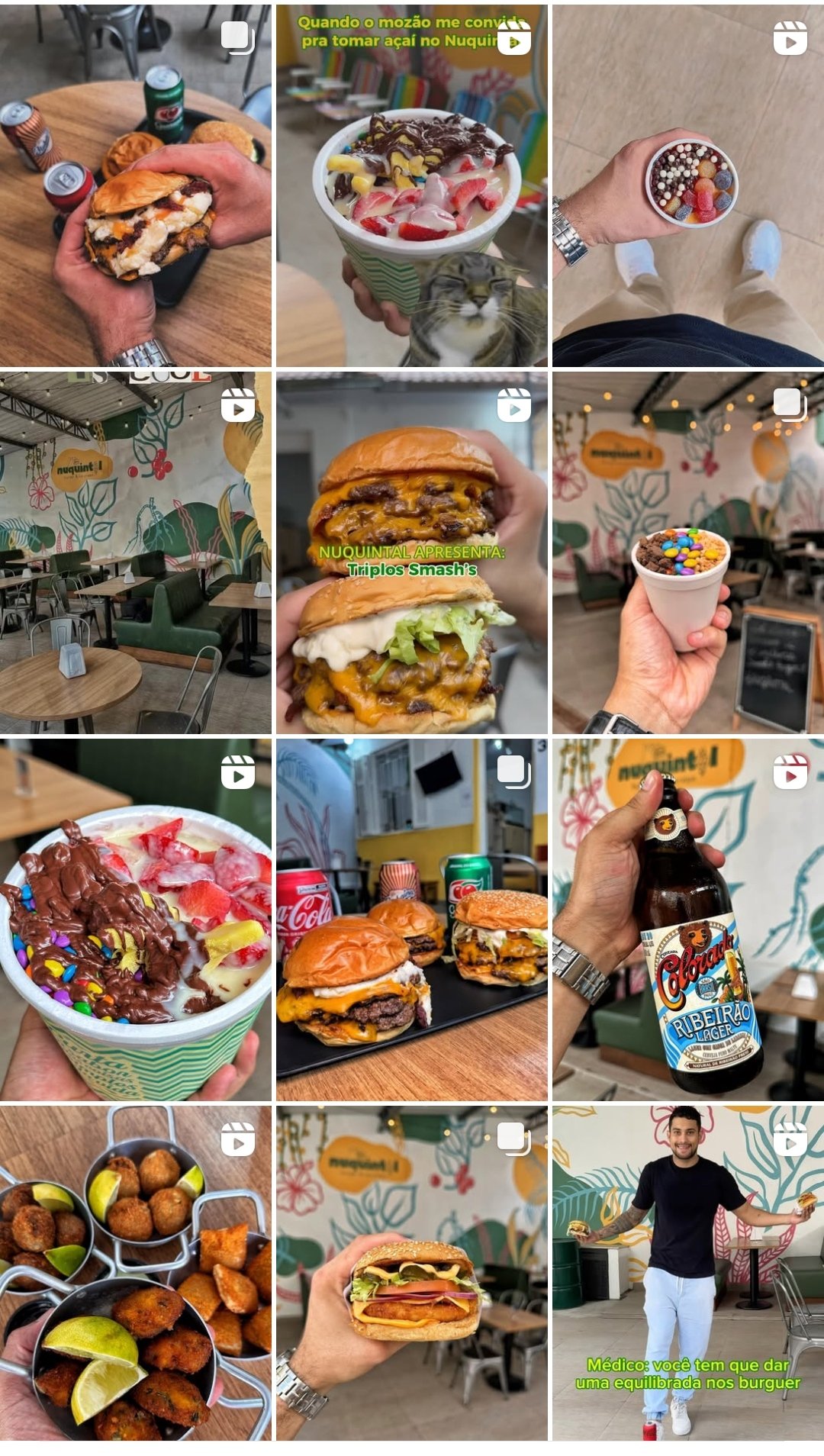The width and height of the screenshot is (824, 1456).
Task: Open the 'Médico: você tem que dar' reel
Action: point(687,1273)
